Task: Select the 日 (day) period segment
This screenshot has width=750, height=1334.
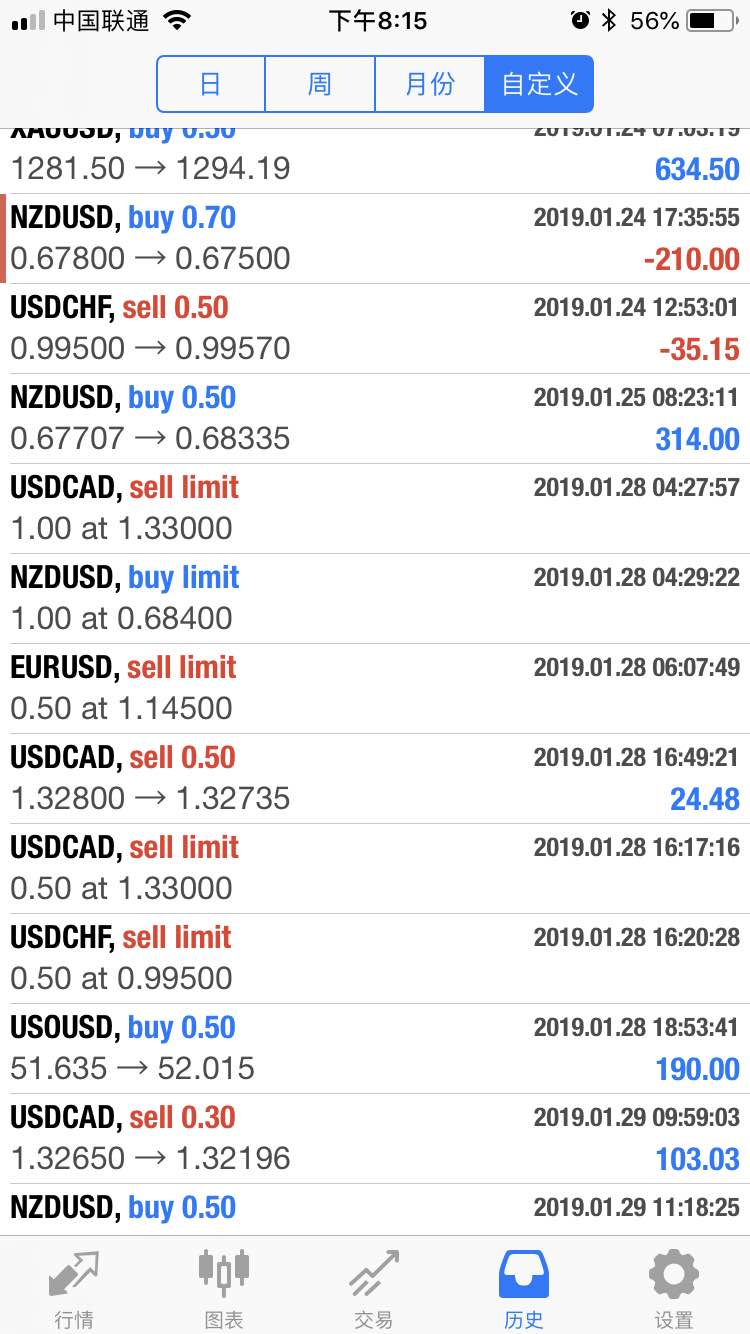Action: point(211,84)
